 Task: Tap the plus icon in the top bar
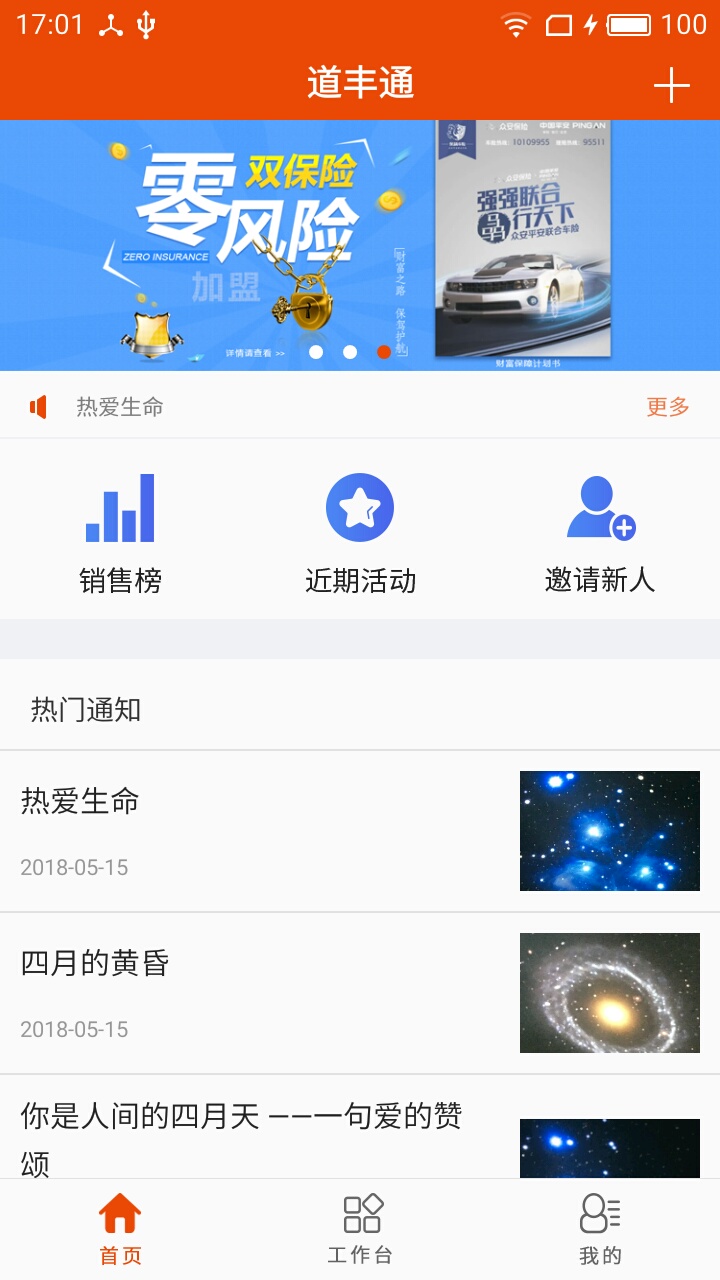coord(671,86)
